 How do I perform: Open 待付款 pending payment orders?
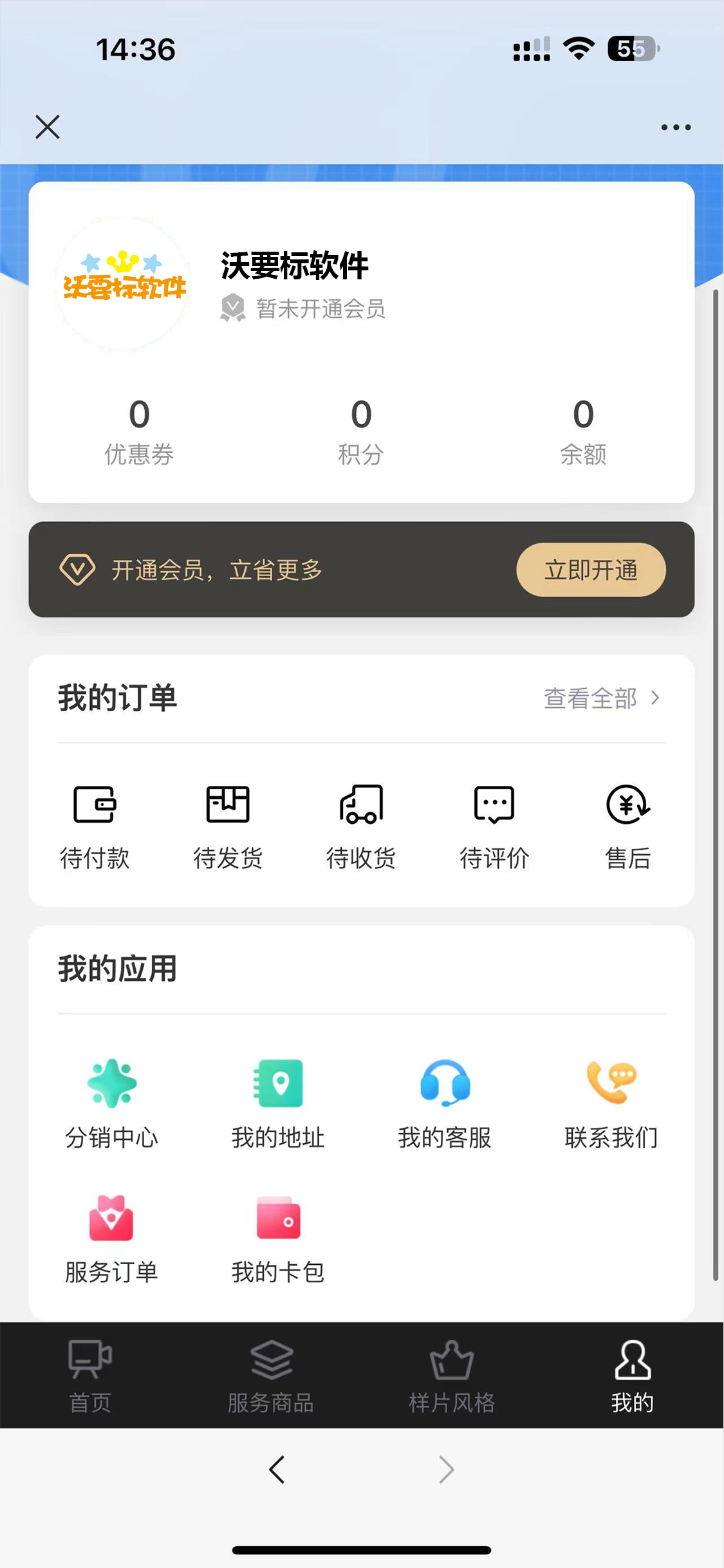pos(95,827)
